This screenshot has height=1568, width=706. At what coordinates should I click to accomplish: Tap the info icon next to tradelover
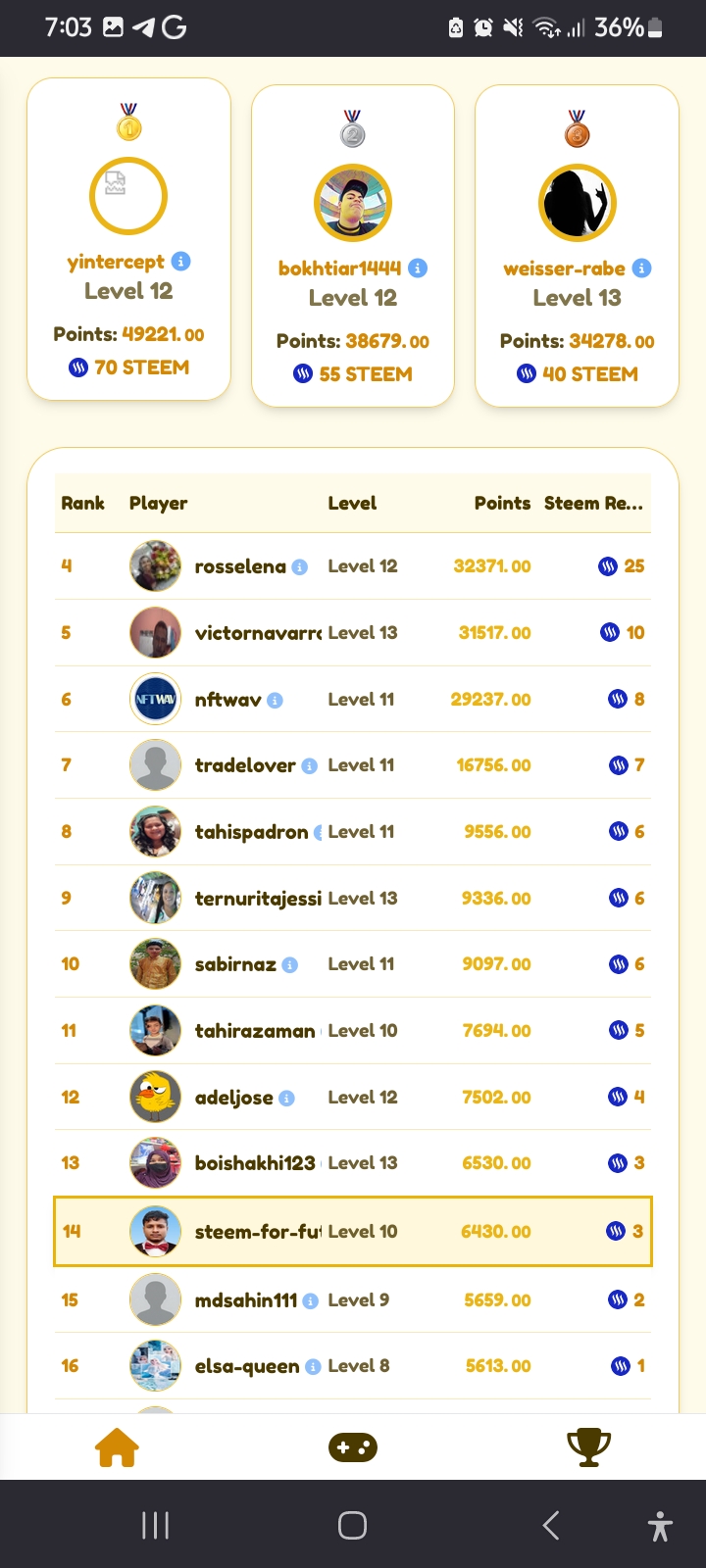tap(309, 766)
